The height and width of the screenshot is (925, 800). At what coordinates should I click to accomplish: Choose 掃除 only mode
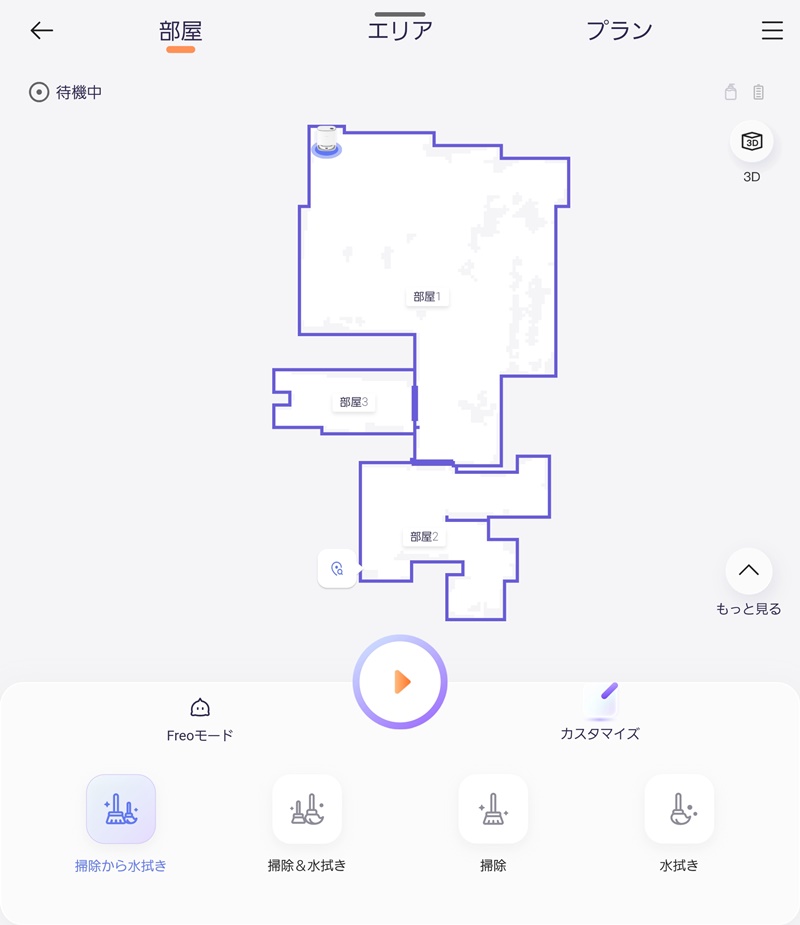pyautogui.click(x=493, y=809)
